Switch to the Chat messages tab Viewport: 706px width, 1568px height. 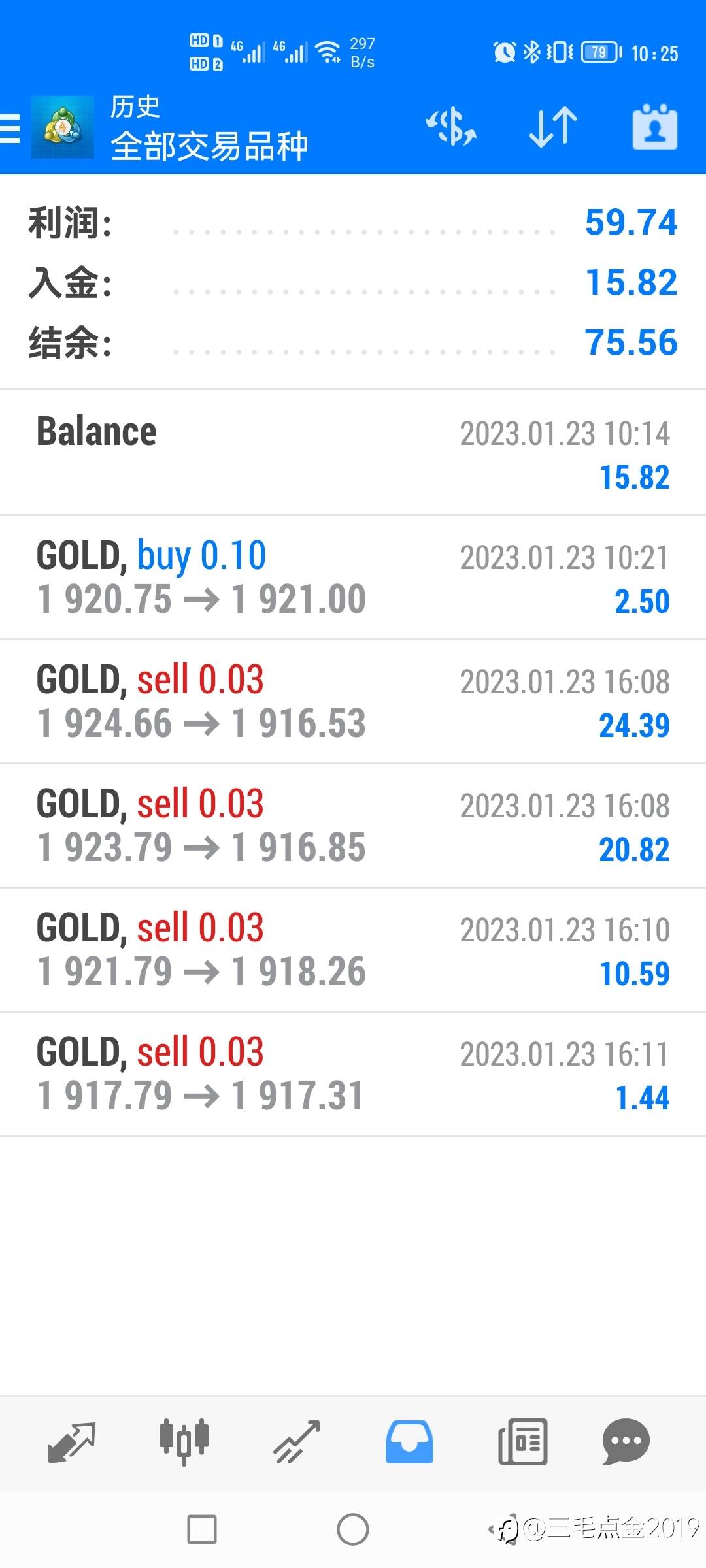pos(626,1441)
